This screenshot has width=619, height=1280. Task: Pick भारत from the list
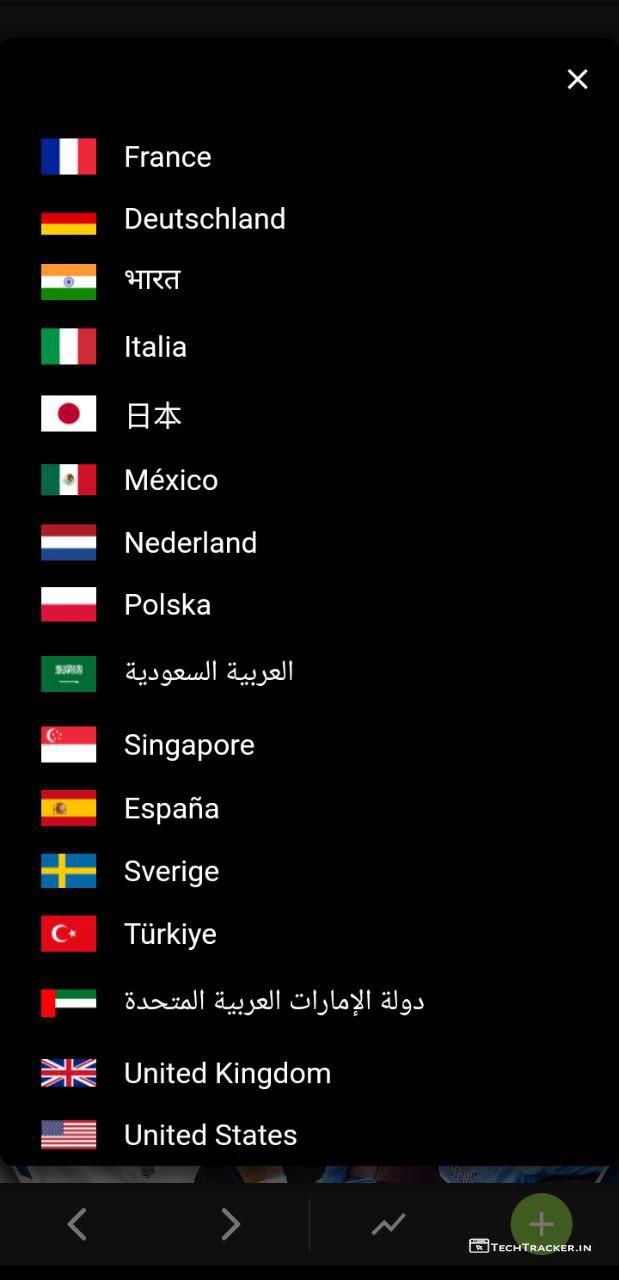click(152, 281)
